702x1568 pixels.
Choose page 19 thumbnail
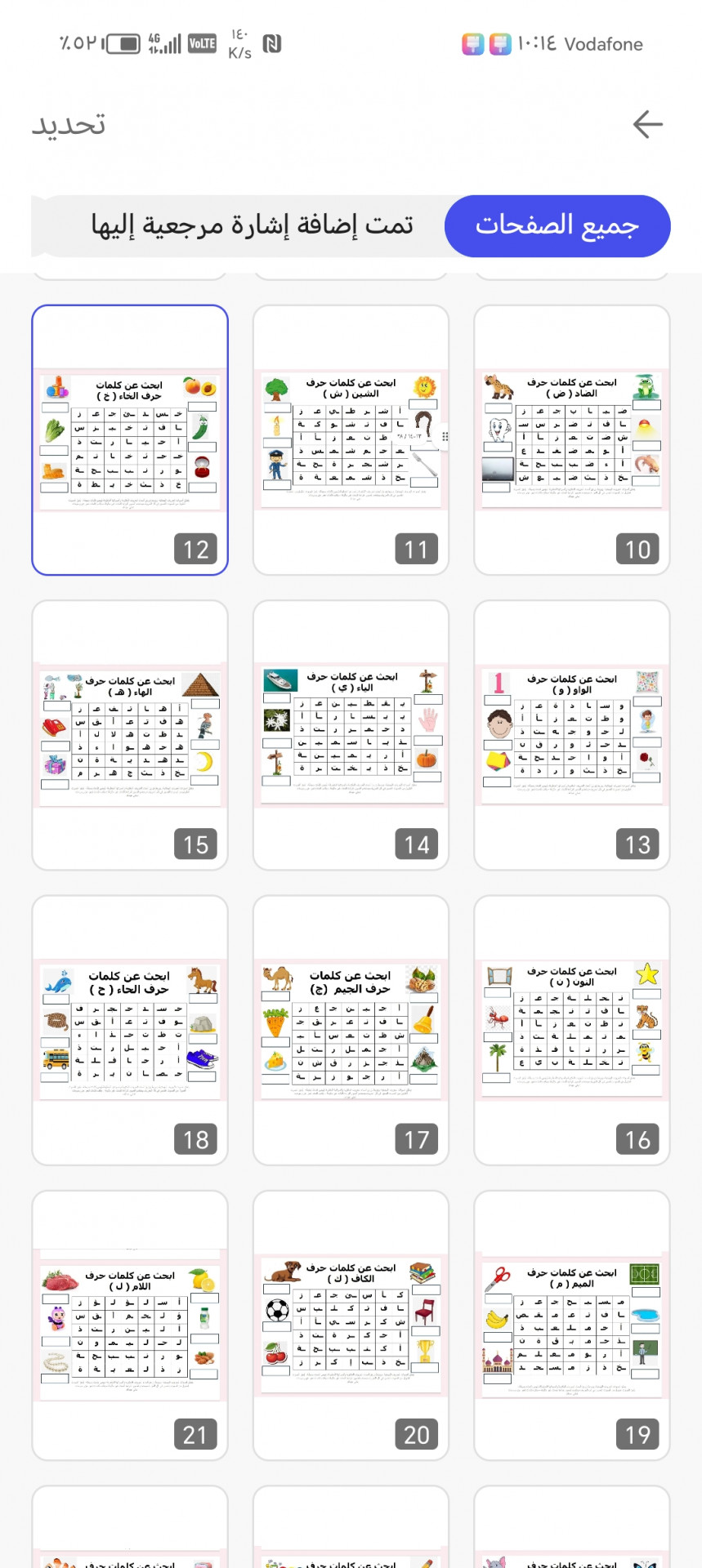pos(571,1325)
